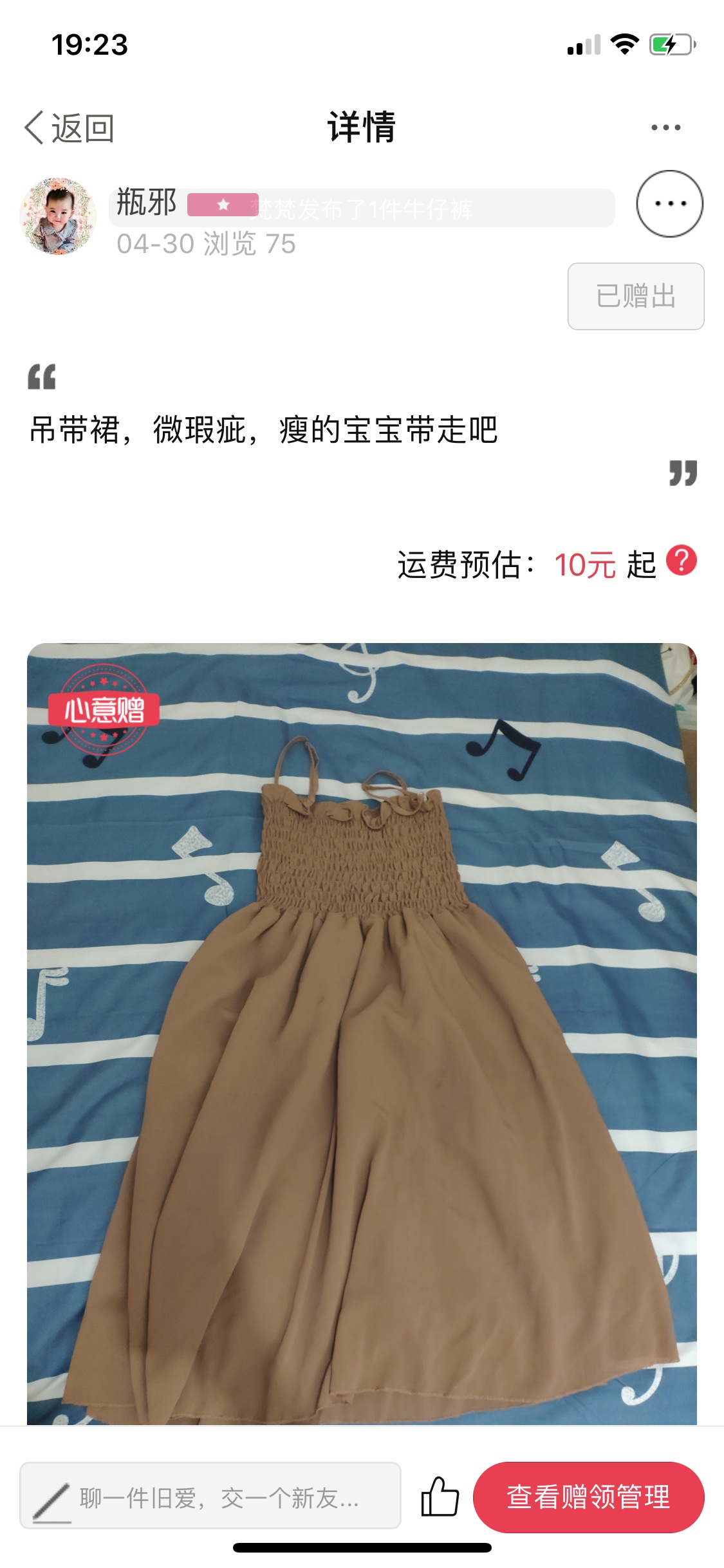Open the shipping fee help icon
This screenshot has height=1568, width=724.
[682, 561]
